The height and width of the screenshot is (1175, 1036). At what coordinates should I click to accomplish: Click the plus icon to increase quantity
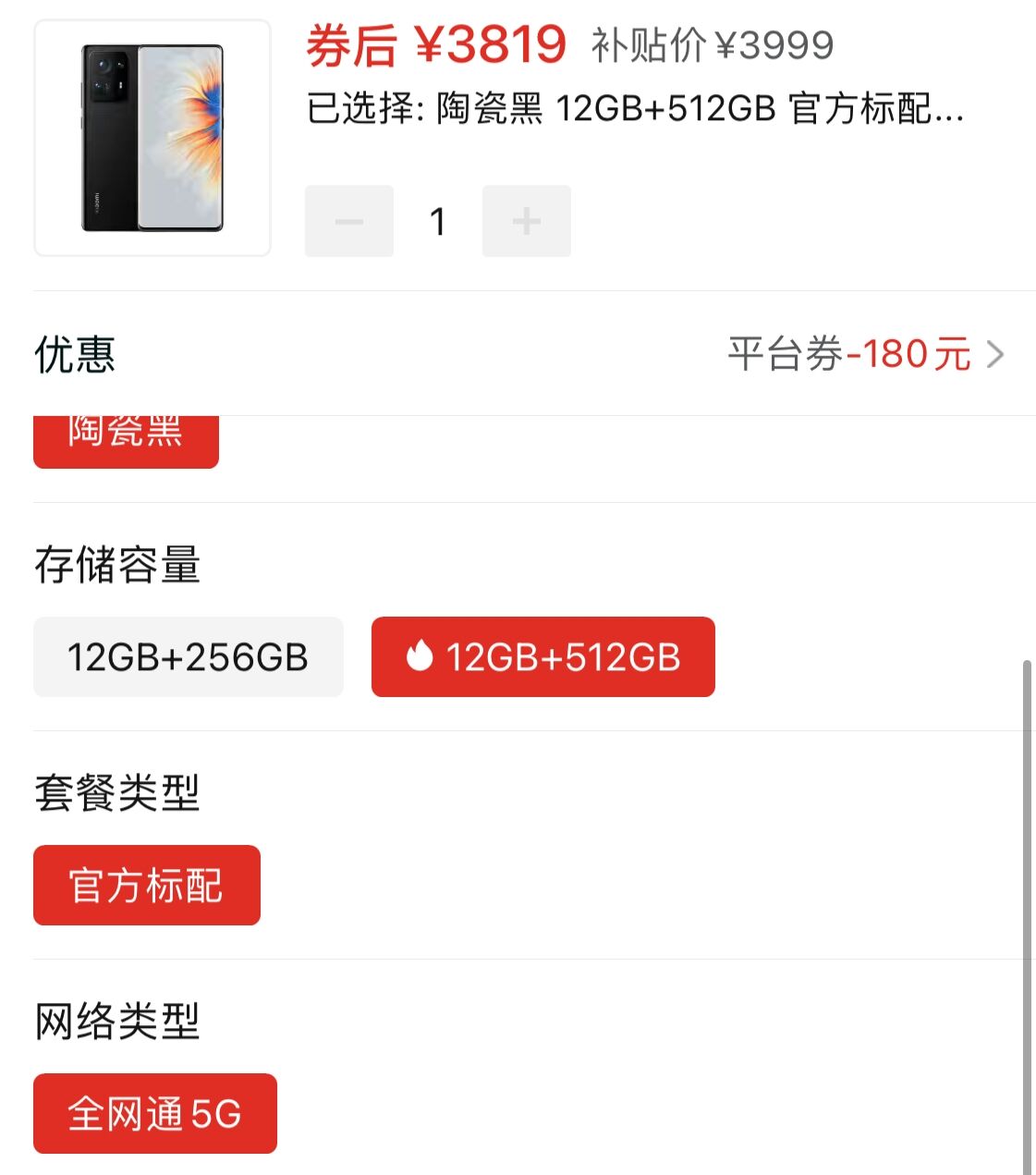526,220
